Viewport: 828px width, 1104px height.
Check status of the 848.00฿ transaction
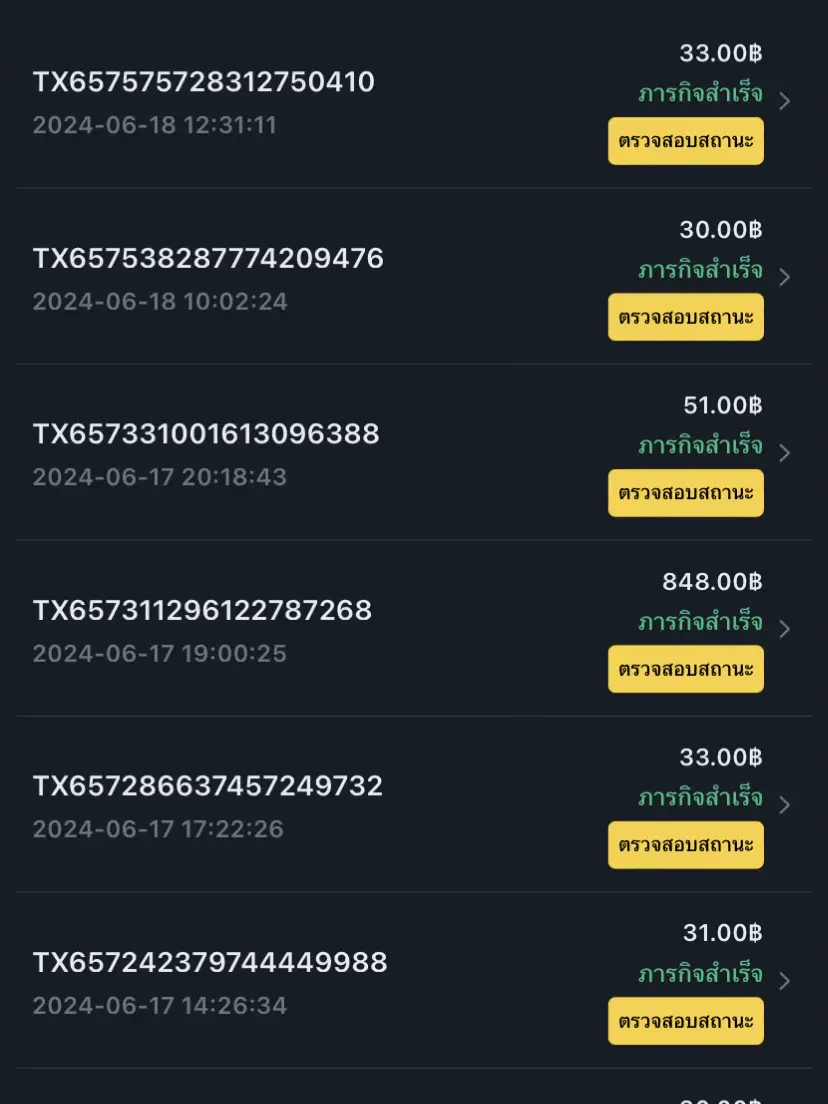(685, 669)
